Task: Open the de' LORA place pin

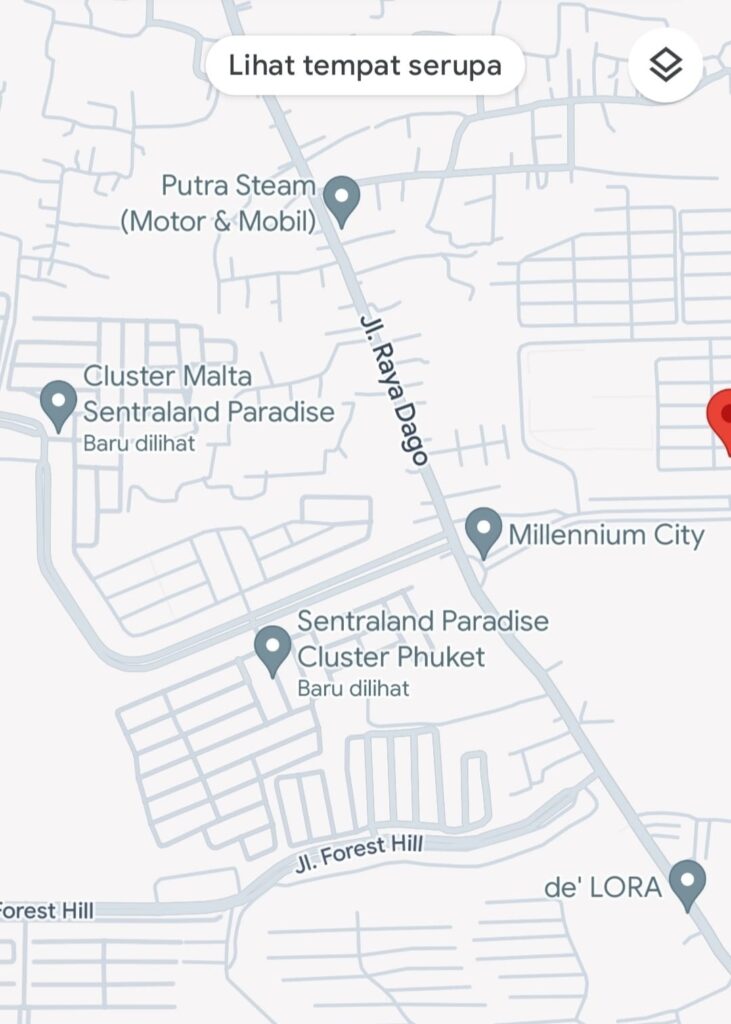Action: click(x=687, y=882)
